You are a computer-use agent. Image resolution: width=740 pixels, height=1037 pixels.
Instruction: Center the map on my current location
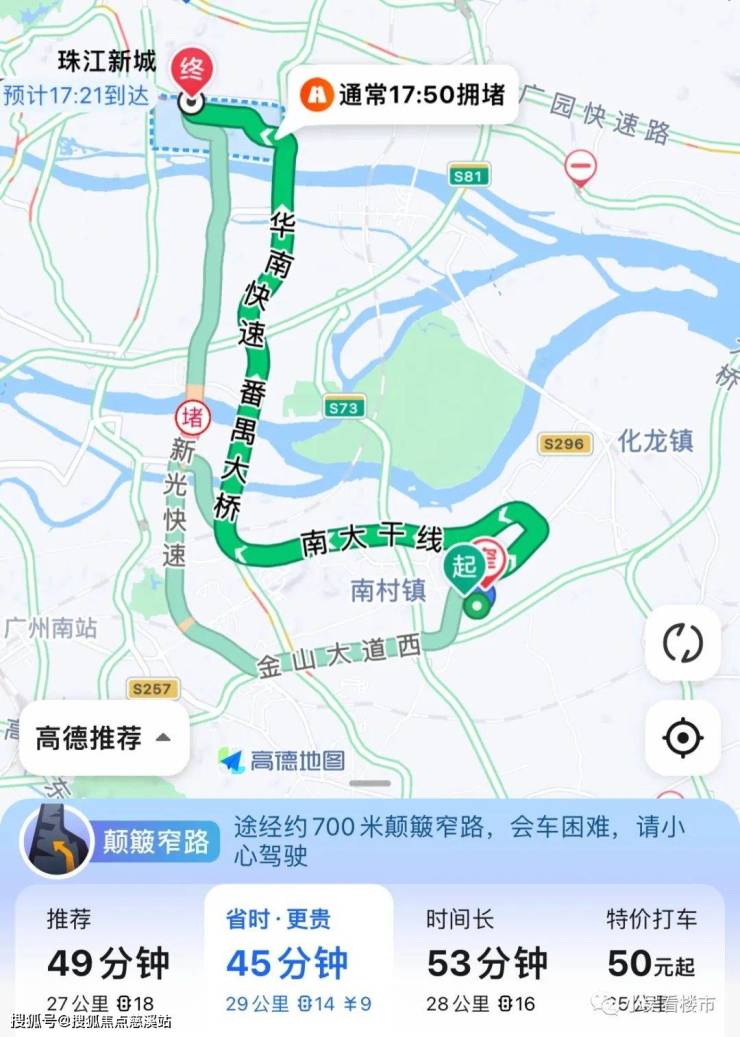pyautogui.click(x=682, y=738)
